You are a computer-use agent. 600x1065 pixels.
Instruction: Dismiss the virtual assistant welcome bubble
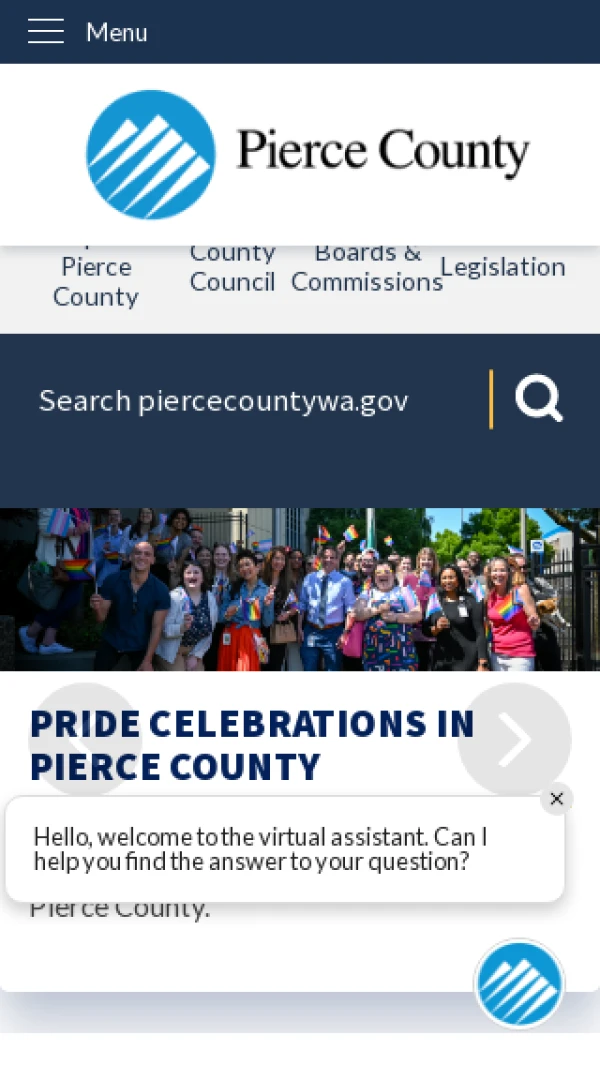557,798
